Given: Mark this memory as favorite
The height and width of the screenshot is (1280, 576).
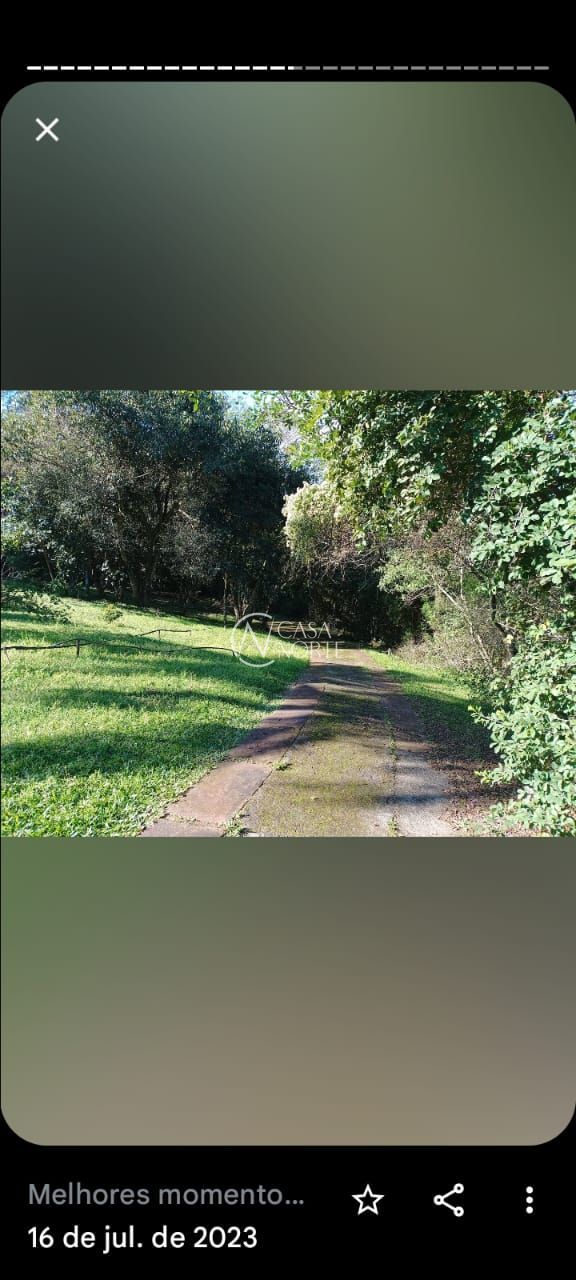Looking at the screenshot, I should click(x=368, y=1200).
